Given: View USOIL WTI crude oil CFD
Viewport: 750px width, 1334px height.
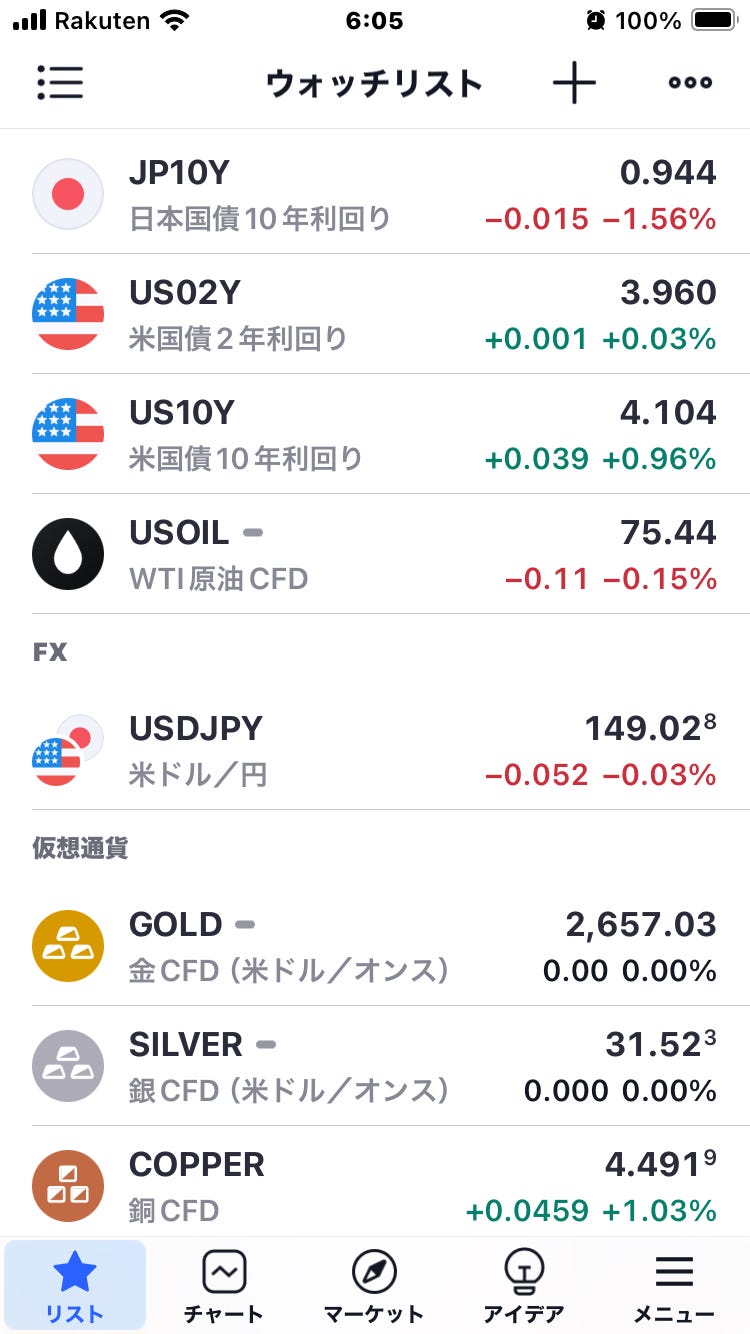Looking at the screenshot, I should [x=375, y=554].
